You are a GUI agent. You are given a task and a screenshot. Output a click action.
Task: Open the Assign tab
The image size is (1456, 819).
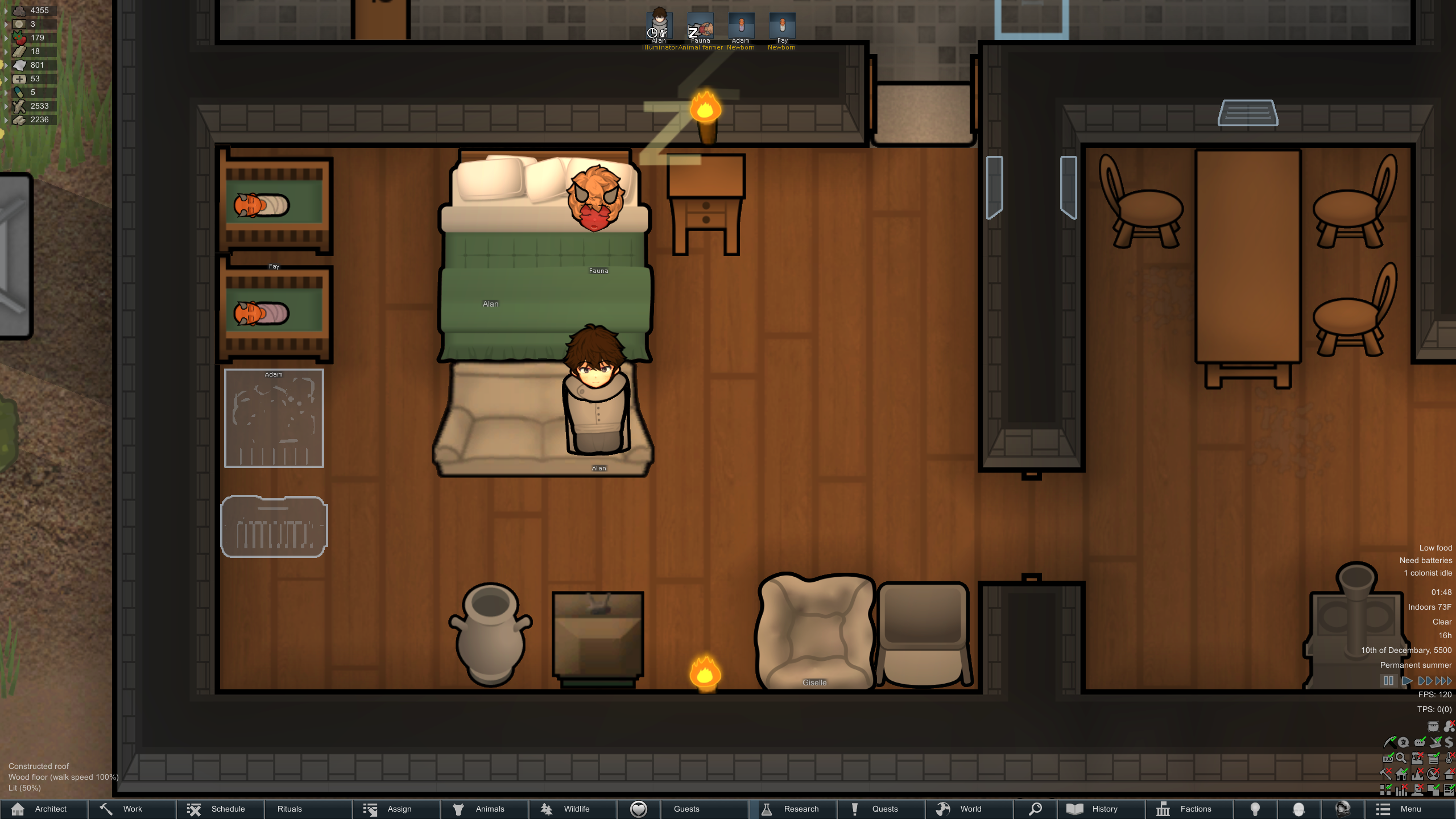396,809
